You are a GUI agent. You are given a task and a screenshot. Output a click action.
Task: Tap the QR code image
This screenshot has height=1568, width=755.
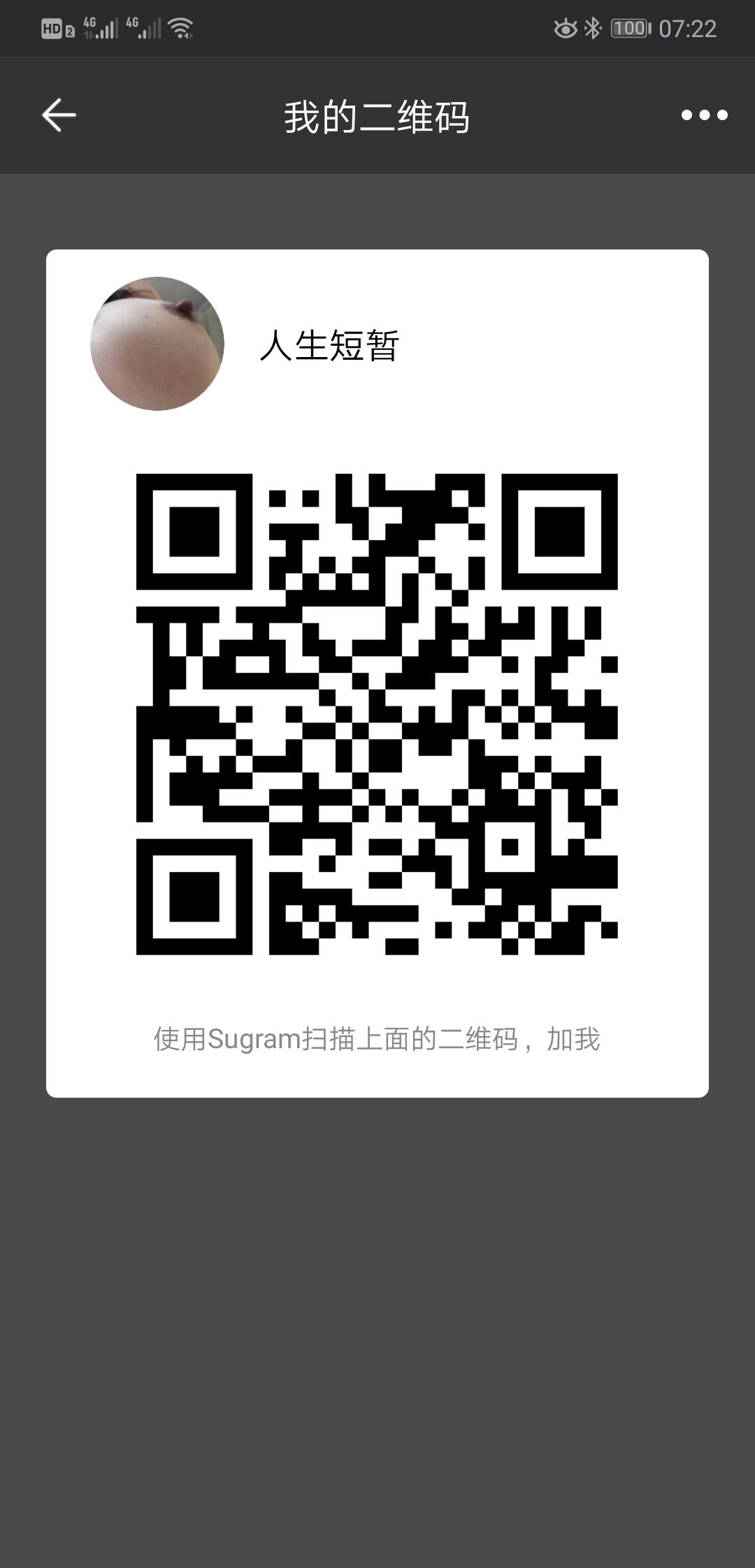pyautogui.click(x=377, y=713)
